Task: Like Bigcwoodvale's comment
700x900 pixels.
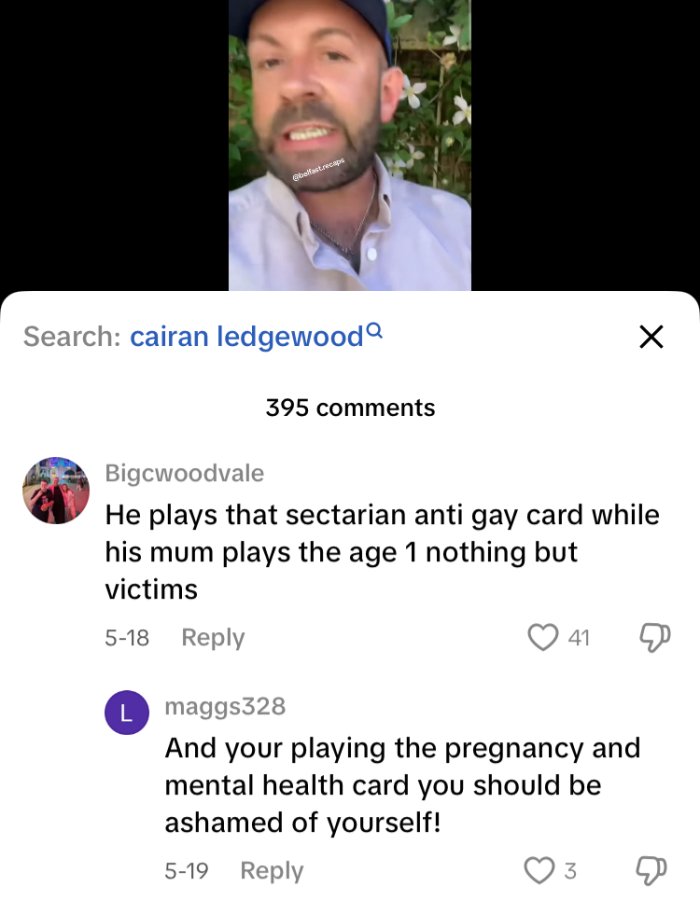Action: point(543,638)
